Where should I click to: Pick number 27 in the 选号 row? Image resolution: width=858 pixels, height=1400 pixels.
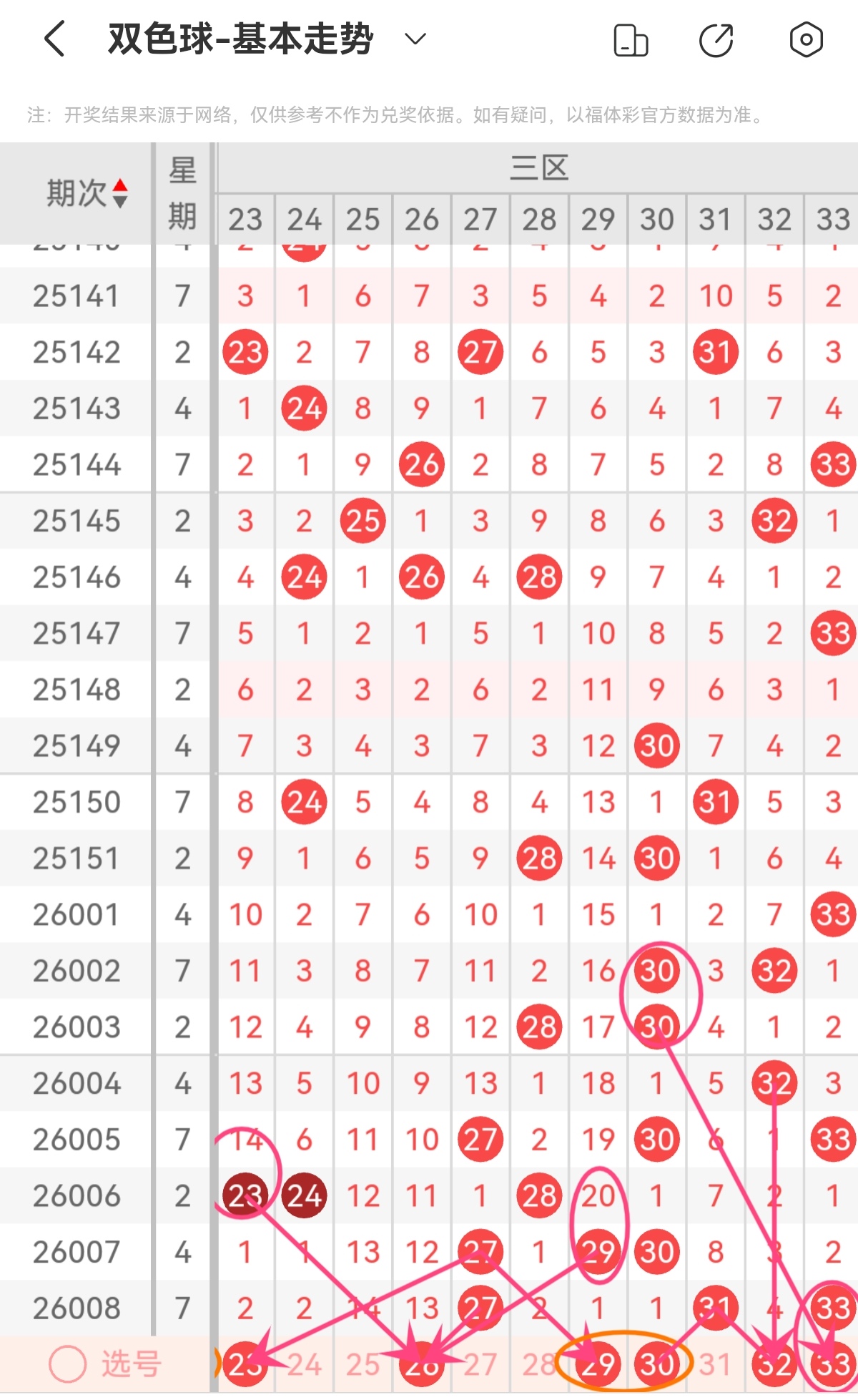480,1365
